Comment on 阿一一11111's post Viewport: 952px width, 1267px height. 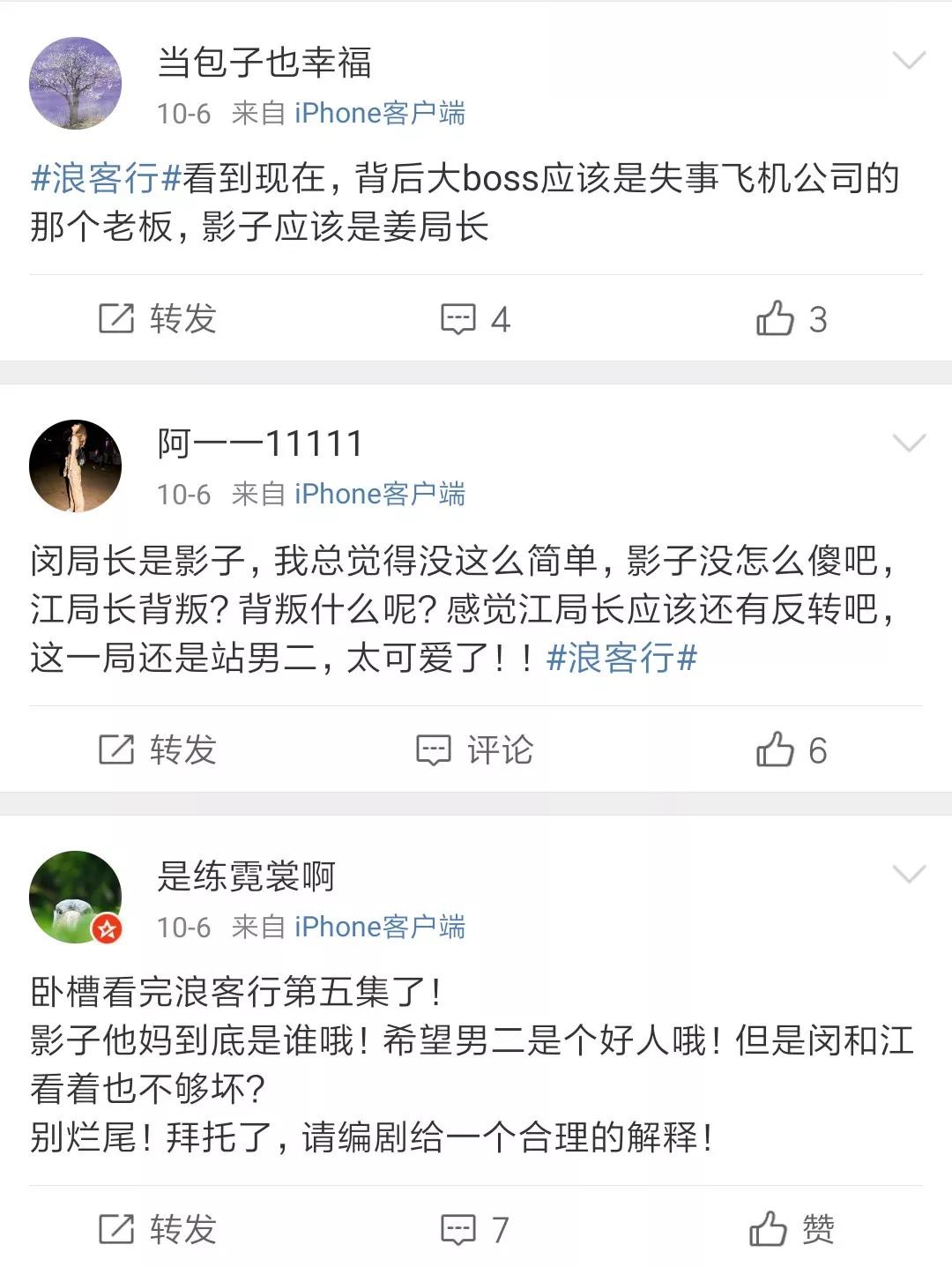tap(475, 749)
